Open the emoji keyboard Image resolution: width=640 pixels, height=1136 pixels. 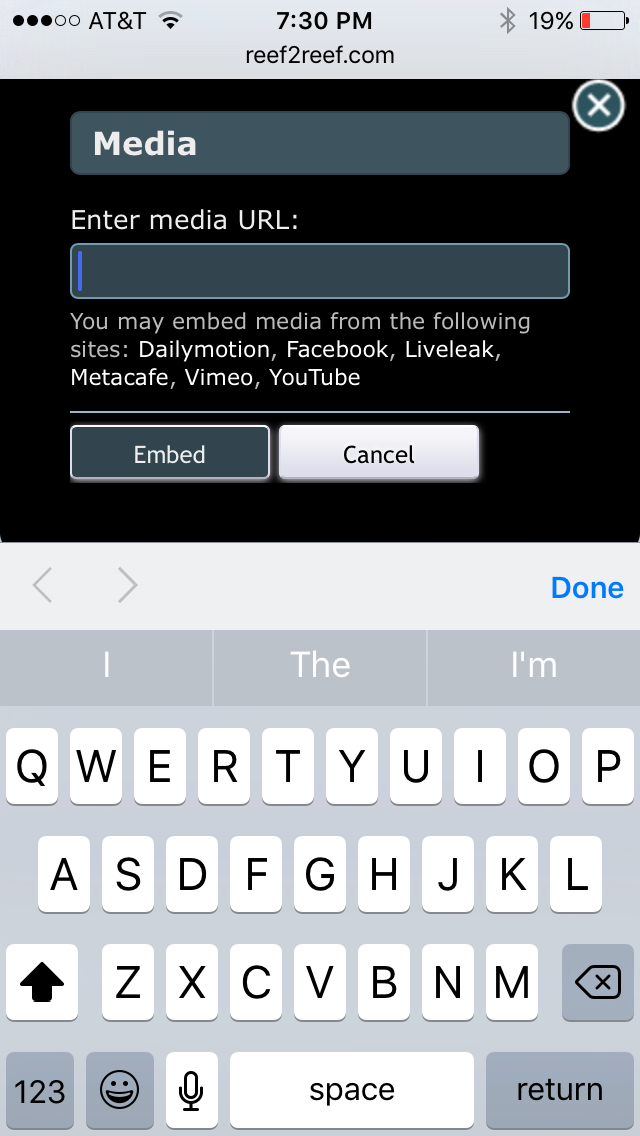pyautogui.click(x=120, y=1090)
